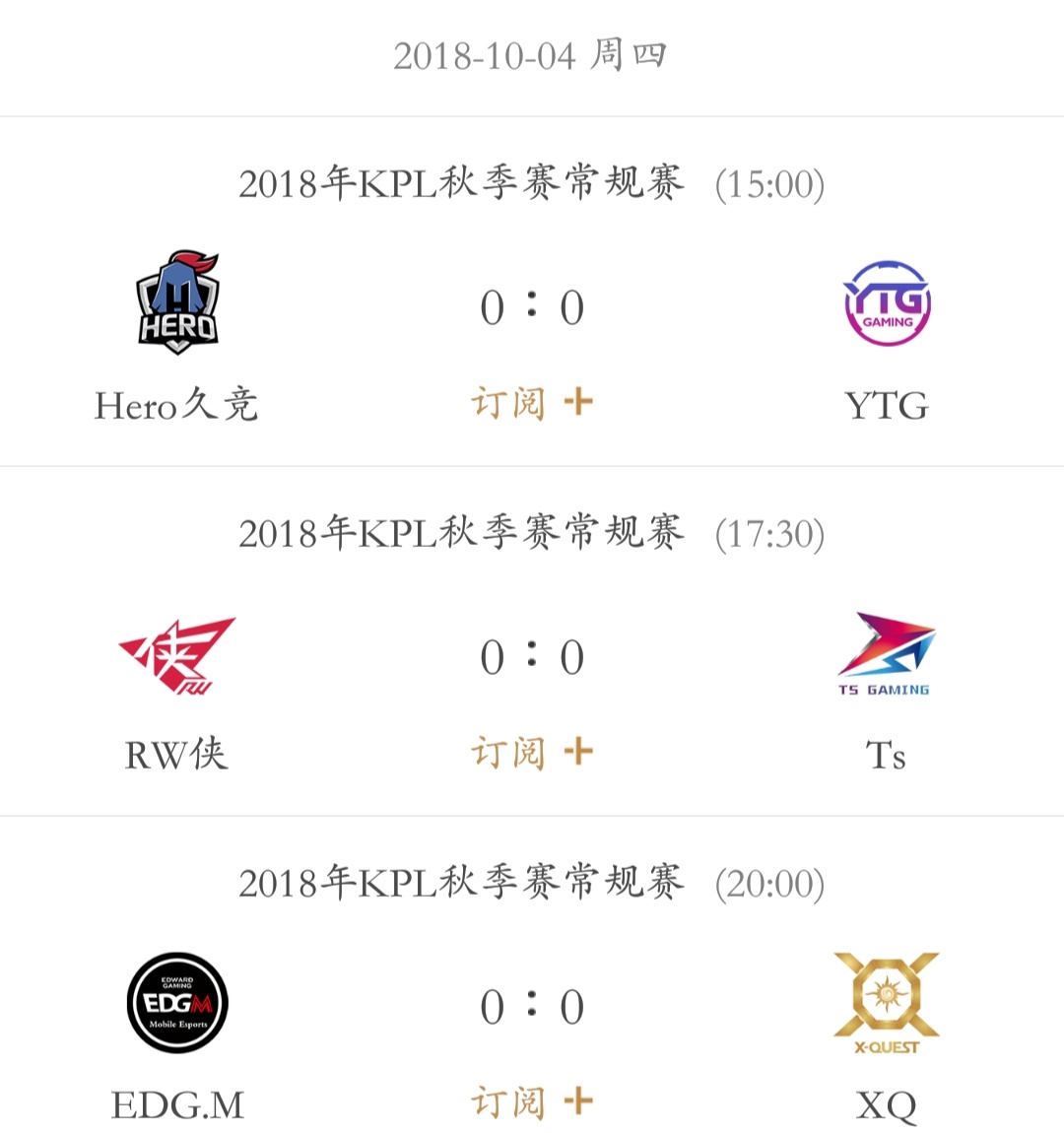Subscribe to the Hero久竞 vs YTG match
1064x1133 pixels.
point(532,403)
